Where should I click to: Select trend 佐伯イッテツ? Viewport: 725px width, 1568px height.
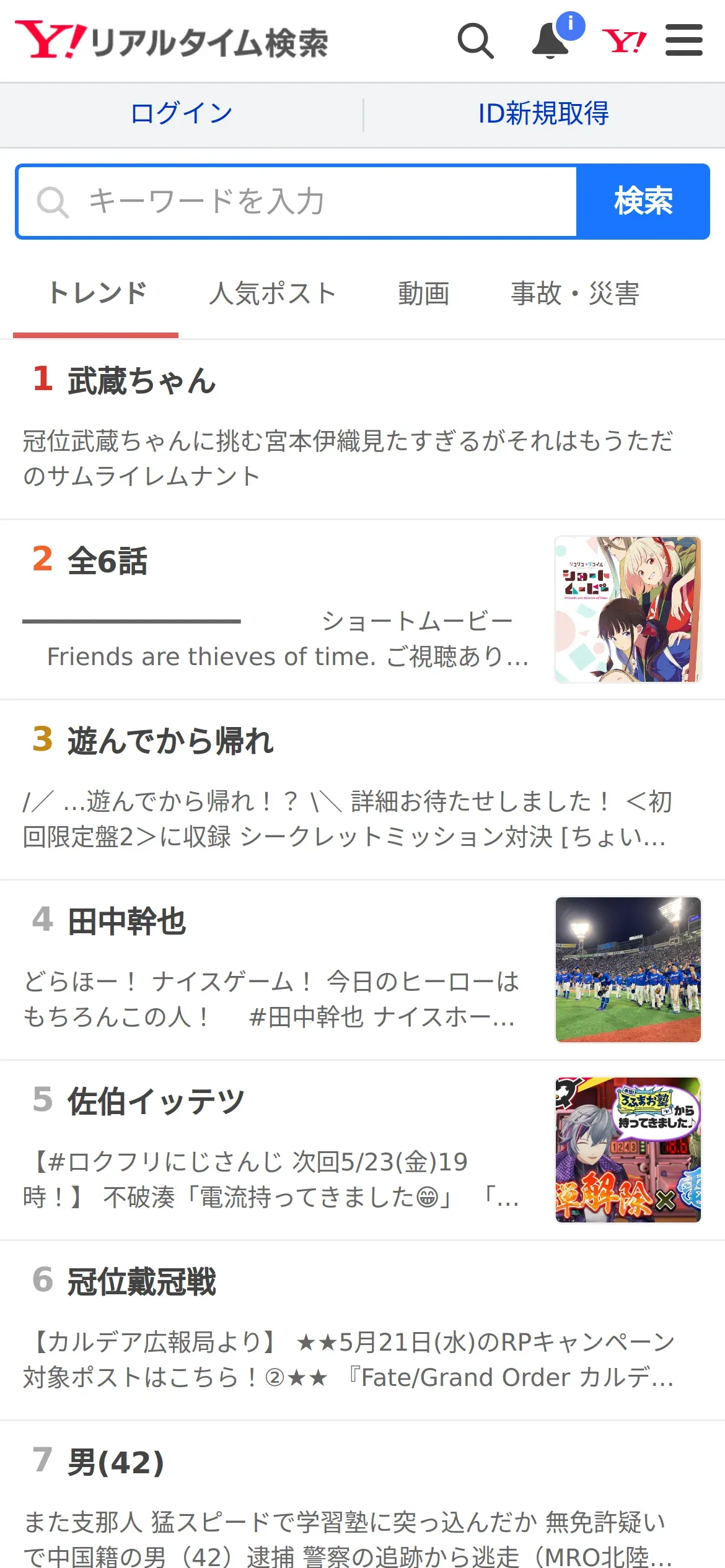pyautogui.click(x=156, y=1102)
